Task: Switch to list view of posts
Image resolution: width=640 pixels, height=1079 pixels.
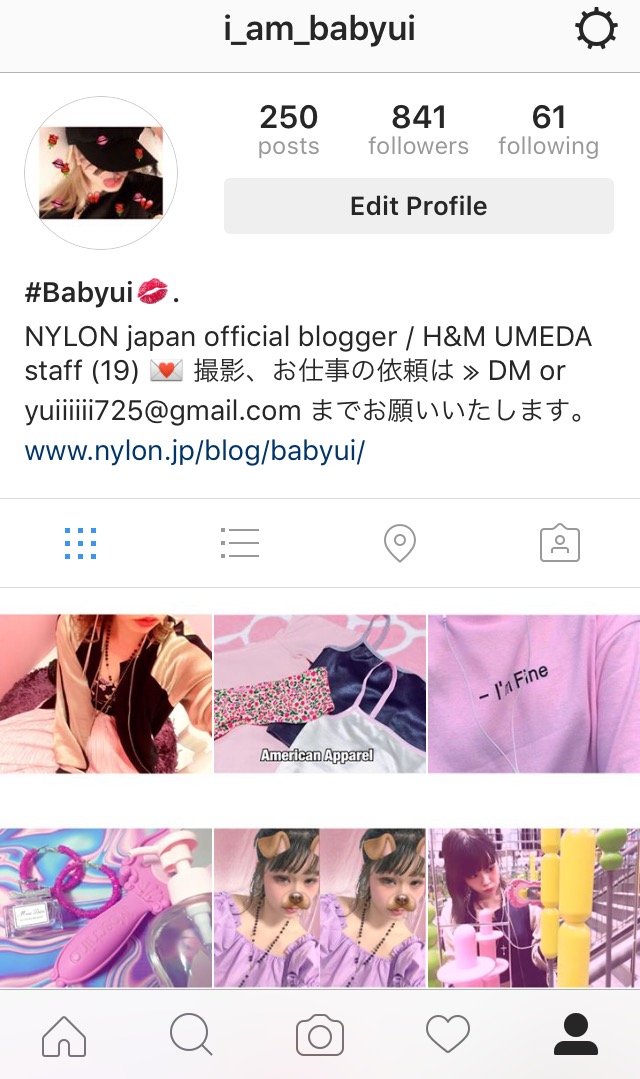Action: pos(240,543)
